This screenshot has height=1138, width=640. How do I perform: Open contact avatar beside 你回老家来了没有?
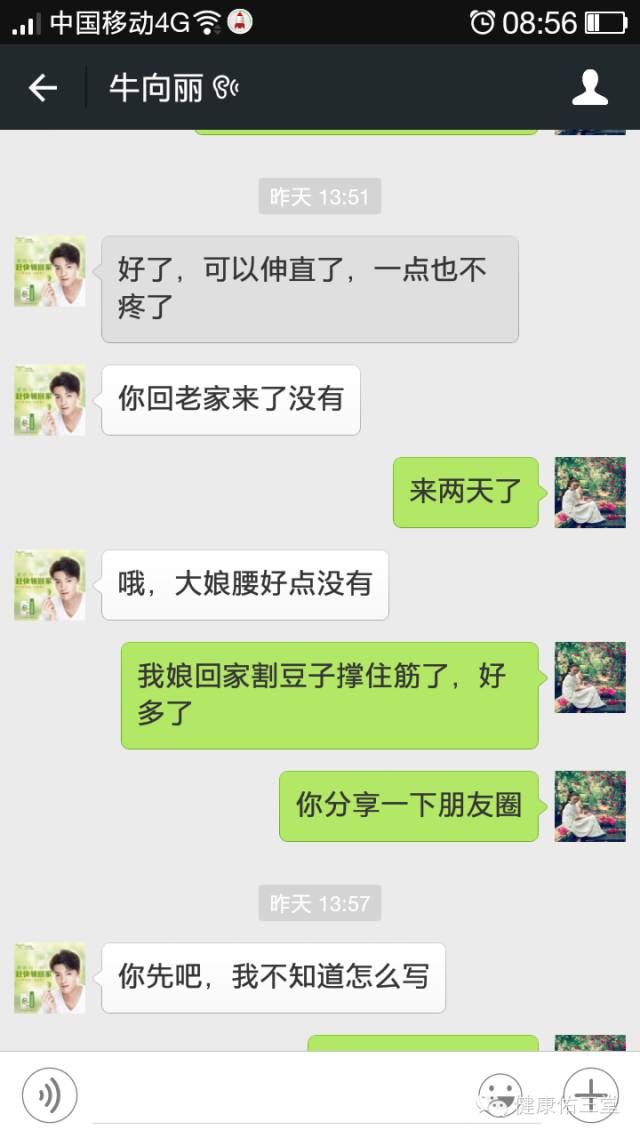pyautogui.click(x=50, y=400)
